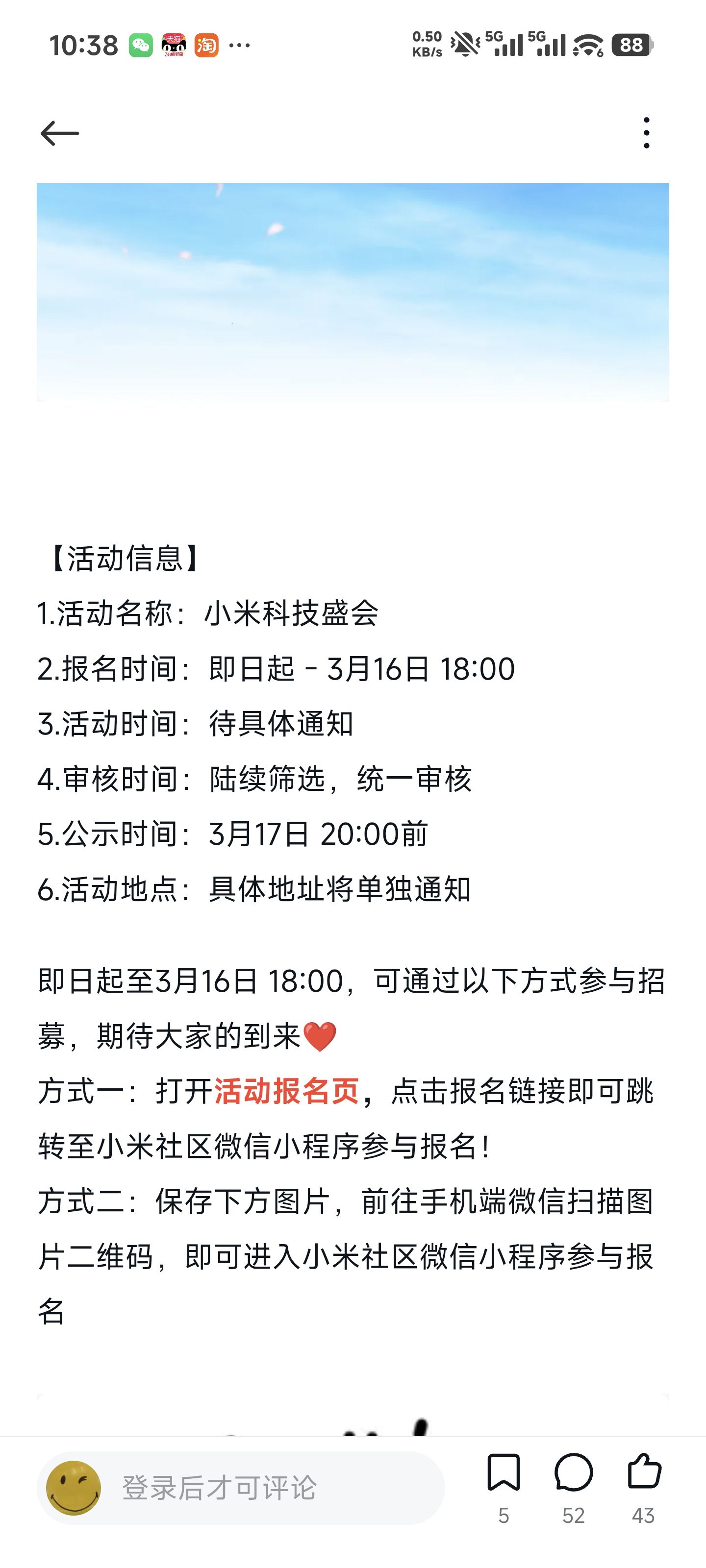Open the 活动报名页 link
Image resolution: width=706 pixels, height=1568 pixels.
coord(286,1091)
